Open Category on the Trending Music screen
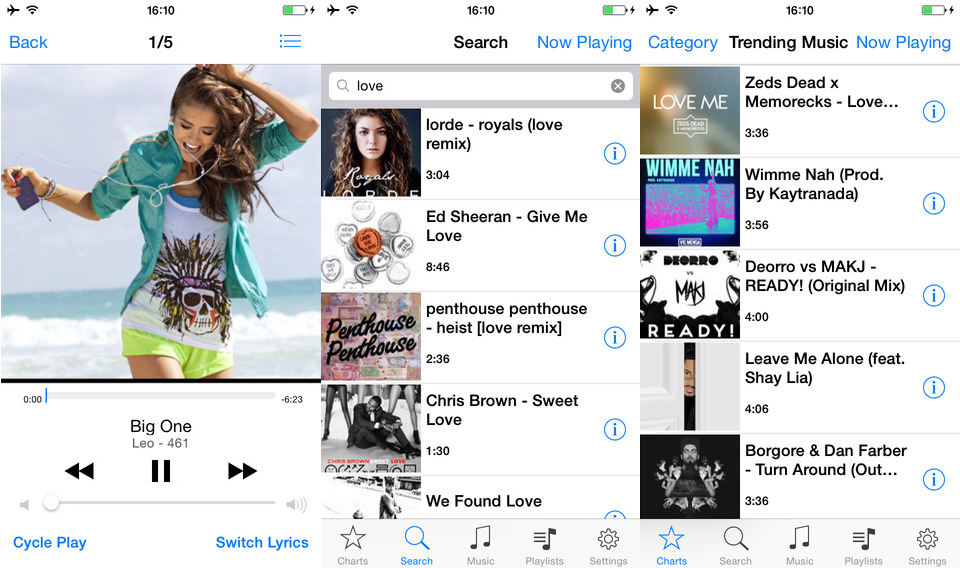Image resolution: width=960 pixels, height=568 pixels. (682, 42)
